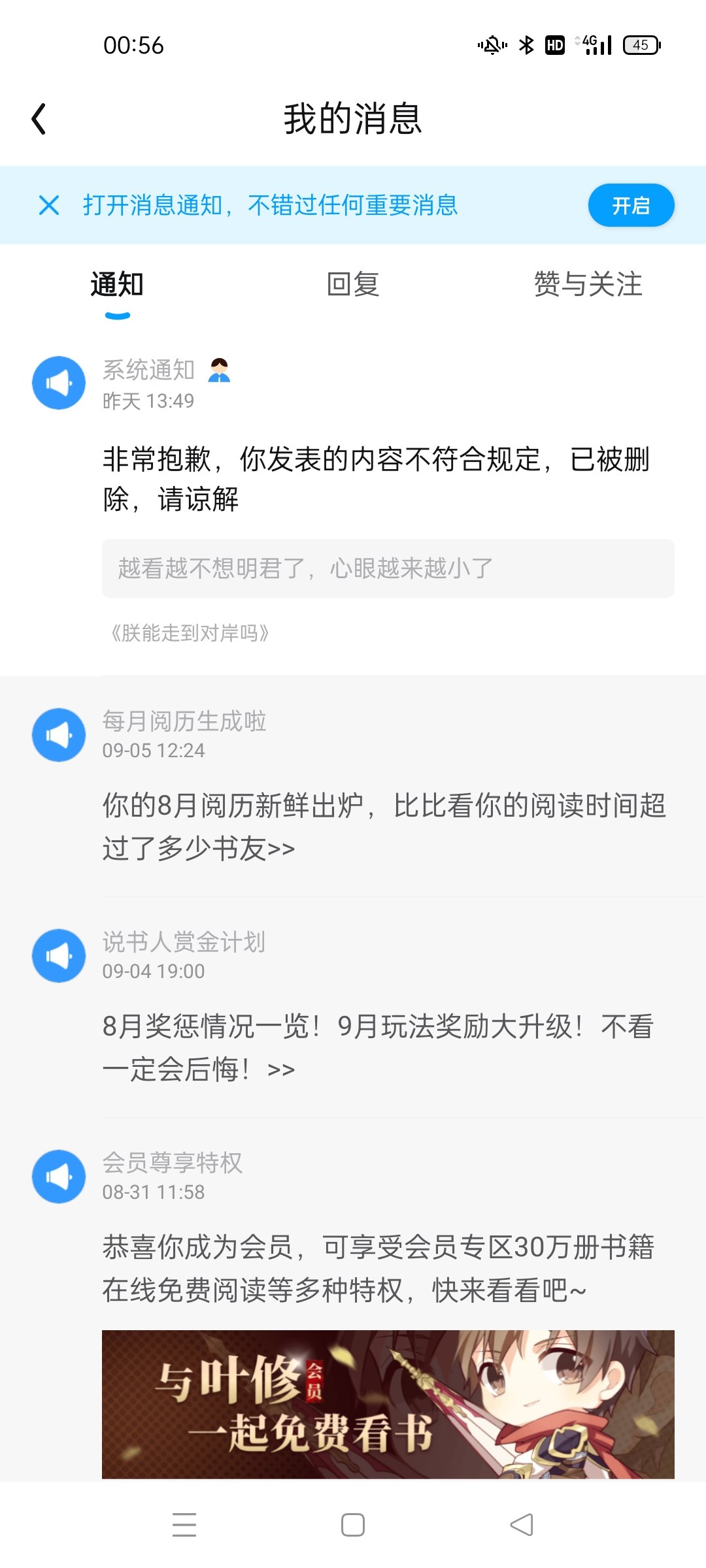The height and width of the screenshot is (1568, 706).
Task: Open the 说书人赏金计划 notification
Action: [x=378, y=1047]
